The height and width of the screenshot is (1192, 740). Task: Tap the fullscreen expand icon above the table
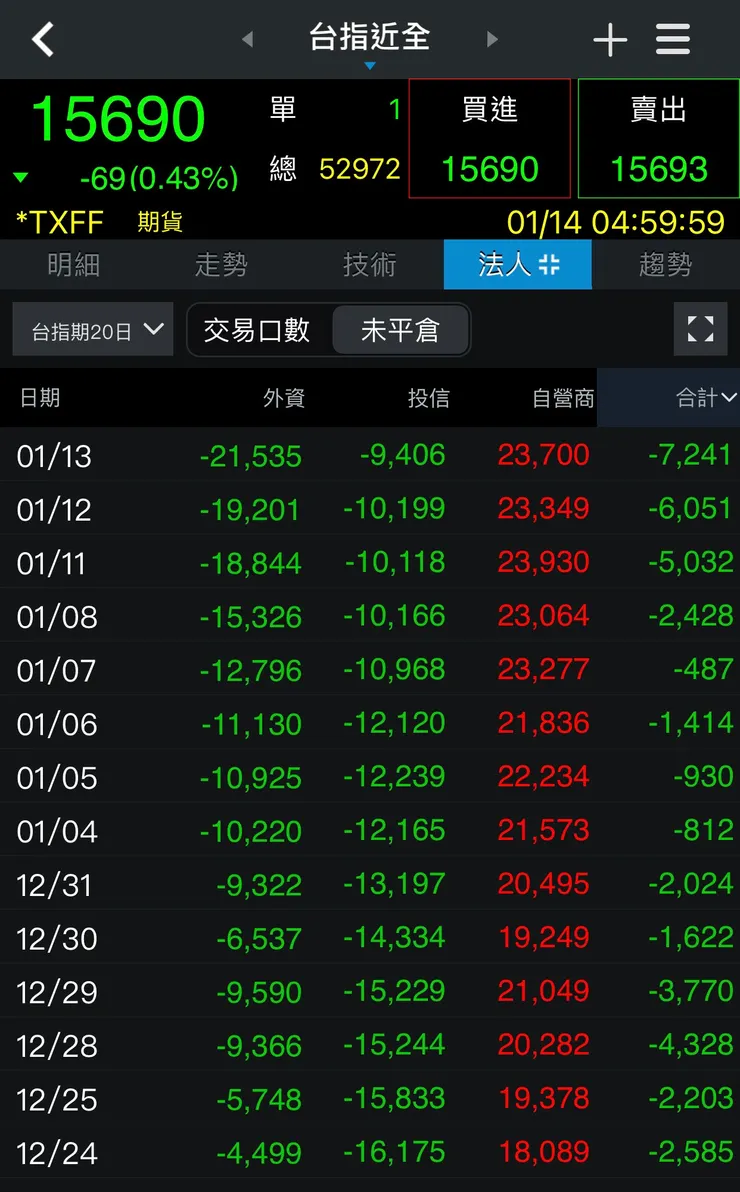click(x=700, y=329)
